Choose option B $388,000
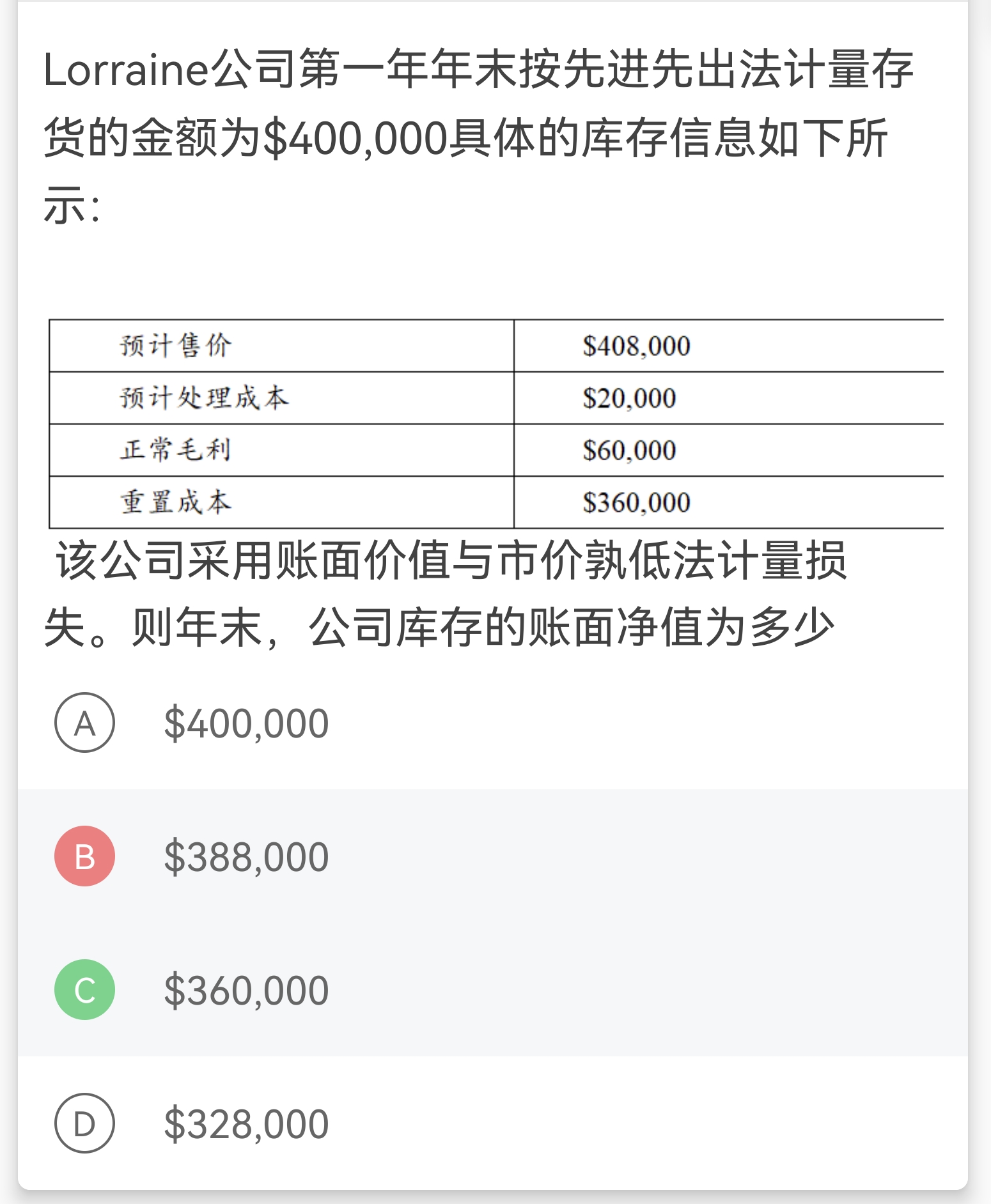This screenshot has width=991, height=1204. coord(85,856)
